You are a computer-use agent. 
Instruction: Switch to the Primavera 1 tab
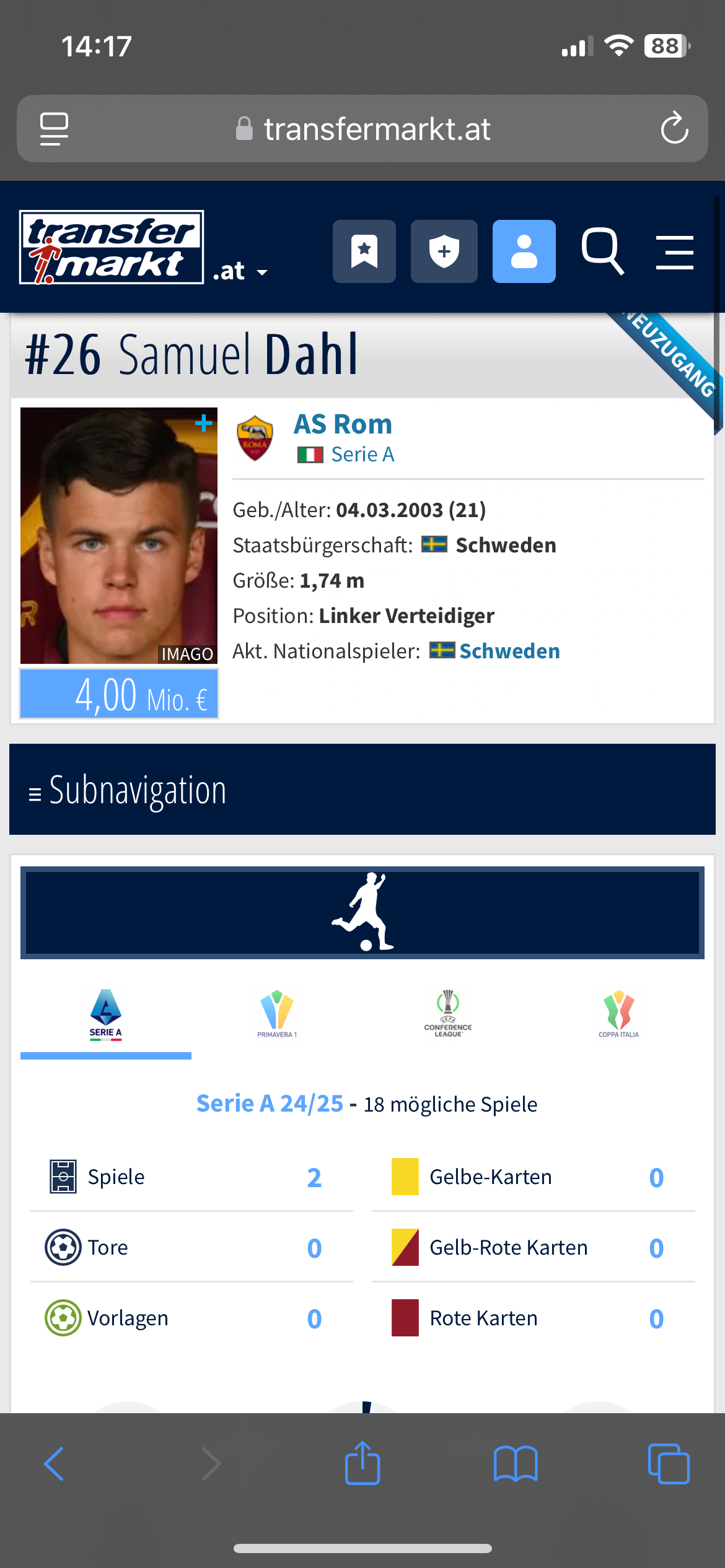click(277, 1014)
